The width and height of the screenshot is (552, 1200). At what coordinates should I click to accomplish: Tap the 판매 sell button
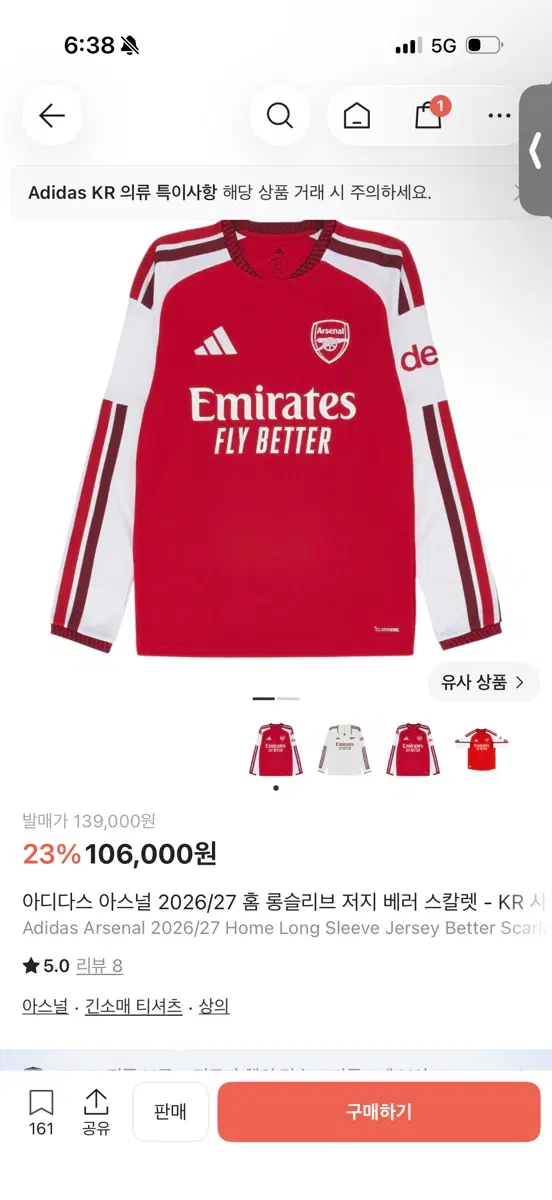(171, 1112)
